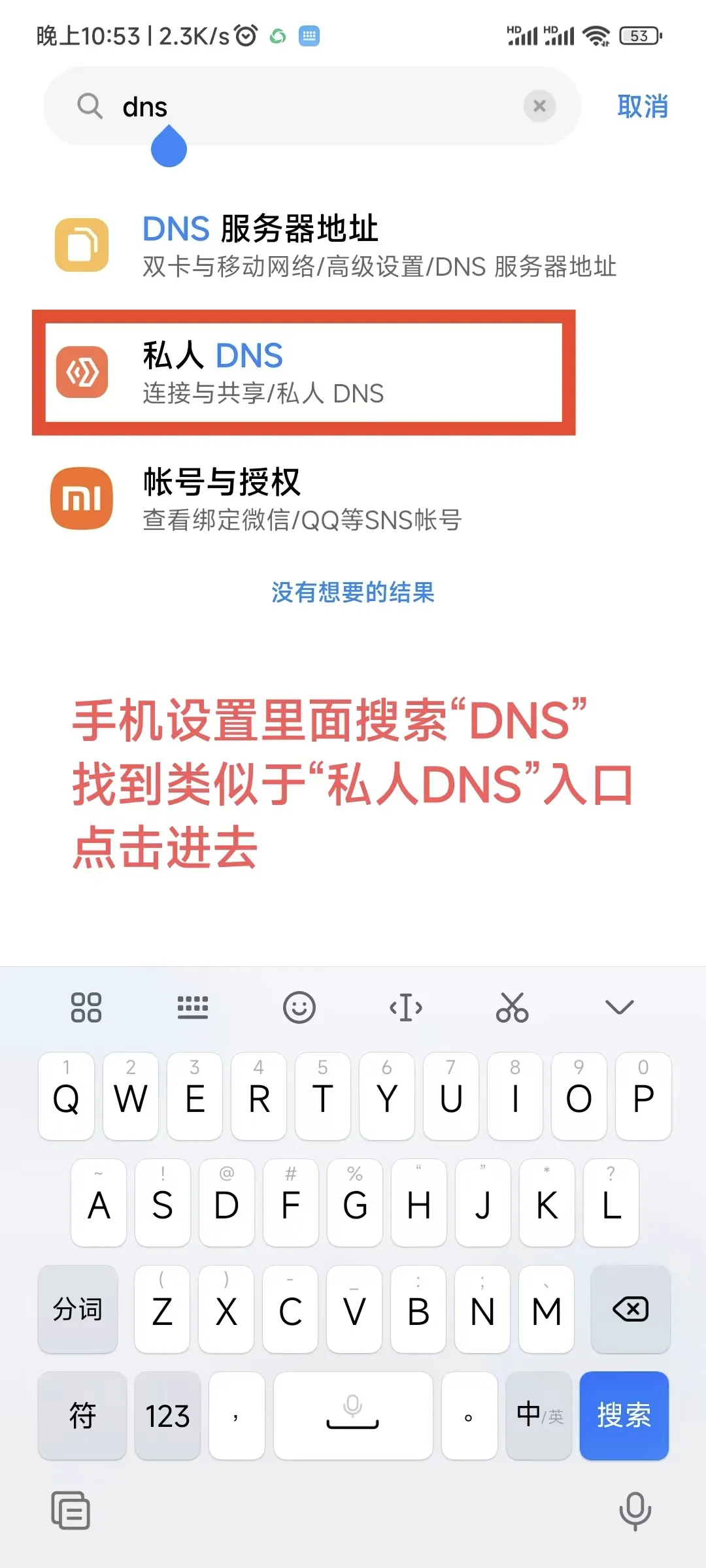Open the emoji panel
This screenshot has width=706, height=1568.
299,1007
